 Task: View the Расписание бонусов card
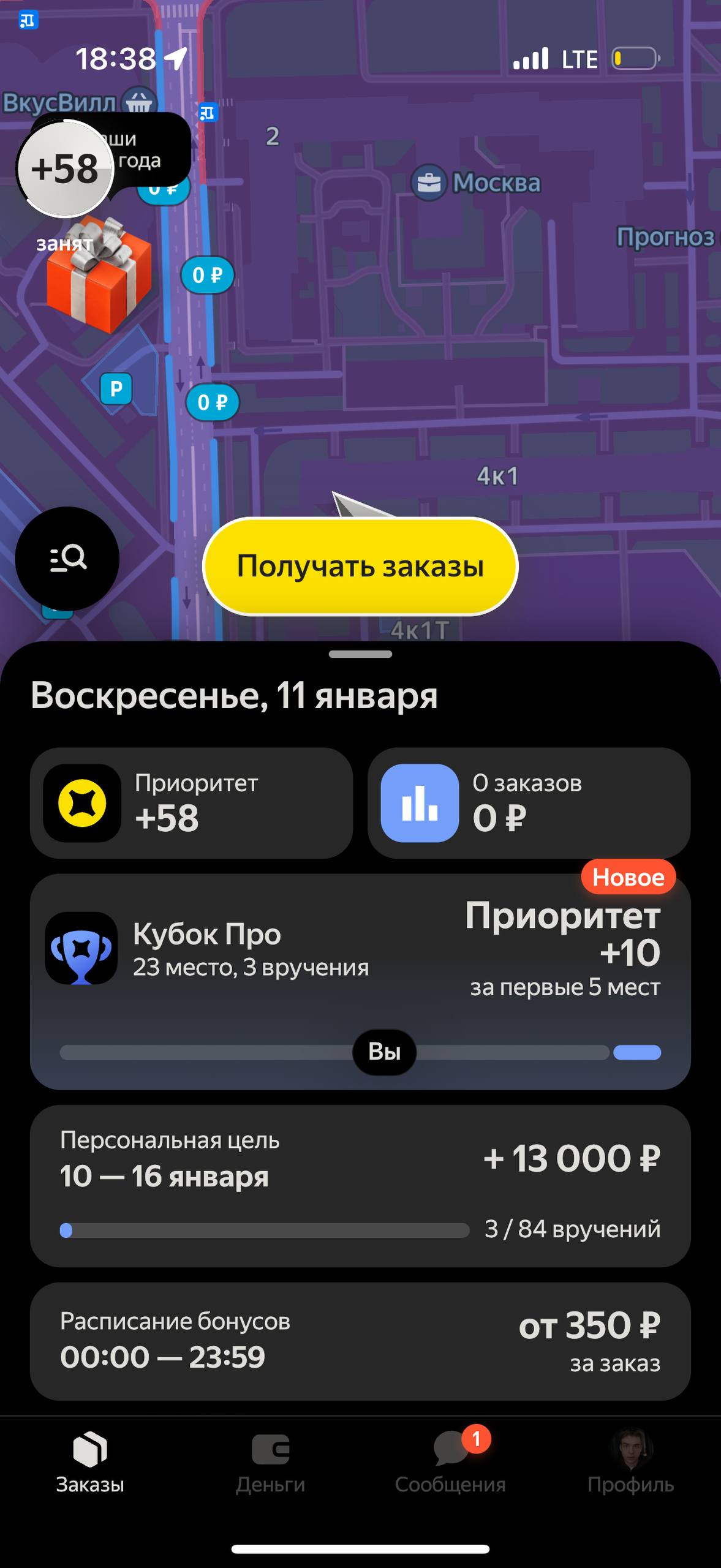360,1341
